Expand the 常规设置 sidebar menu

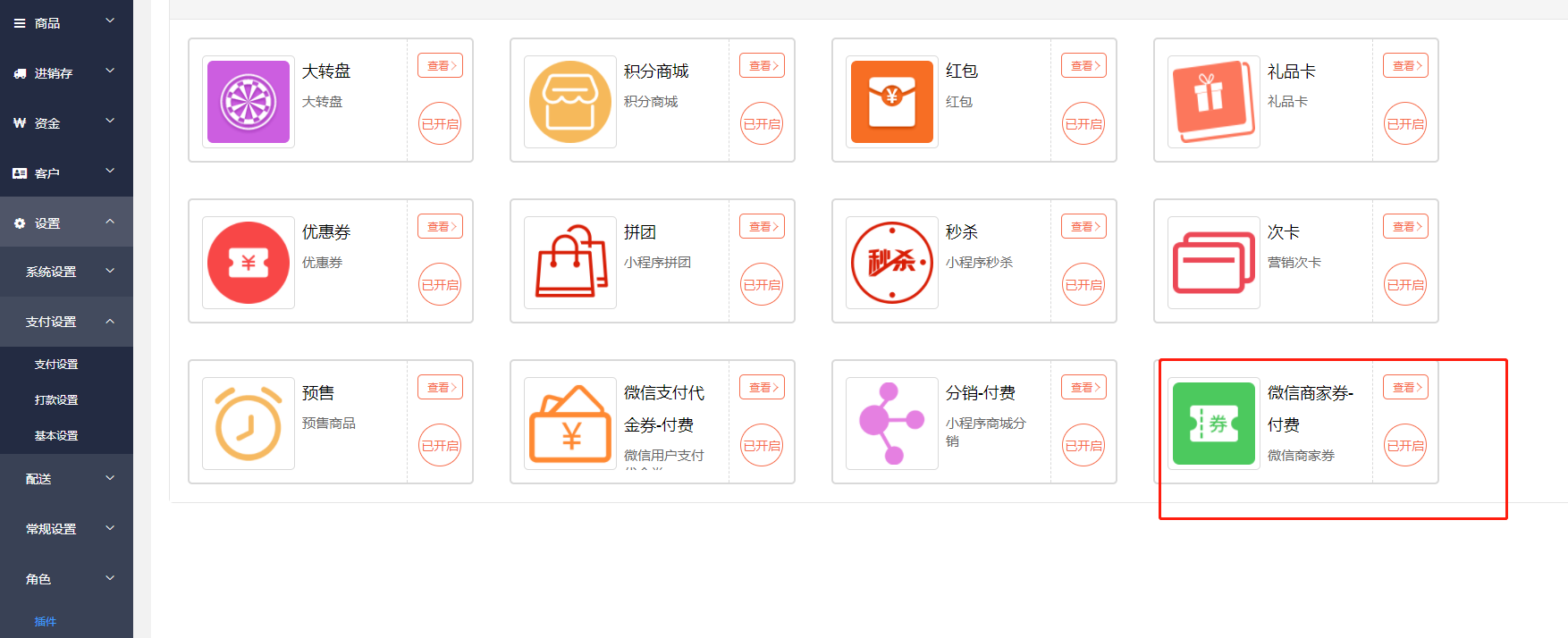coord(66,529)
